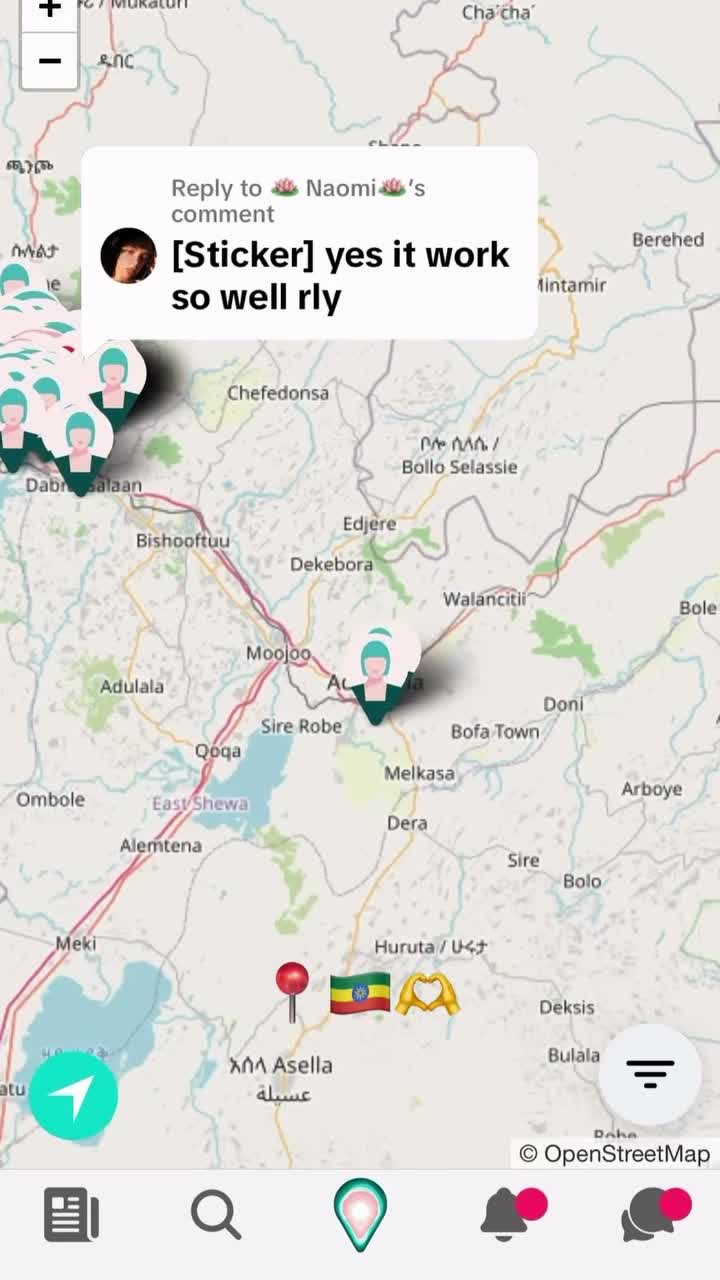Switch to the search tab
720x1280 pixels.
(x=215, y=1215)
